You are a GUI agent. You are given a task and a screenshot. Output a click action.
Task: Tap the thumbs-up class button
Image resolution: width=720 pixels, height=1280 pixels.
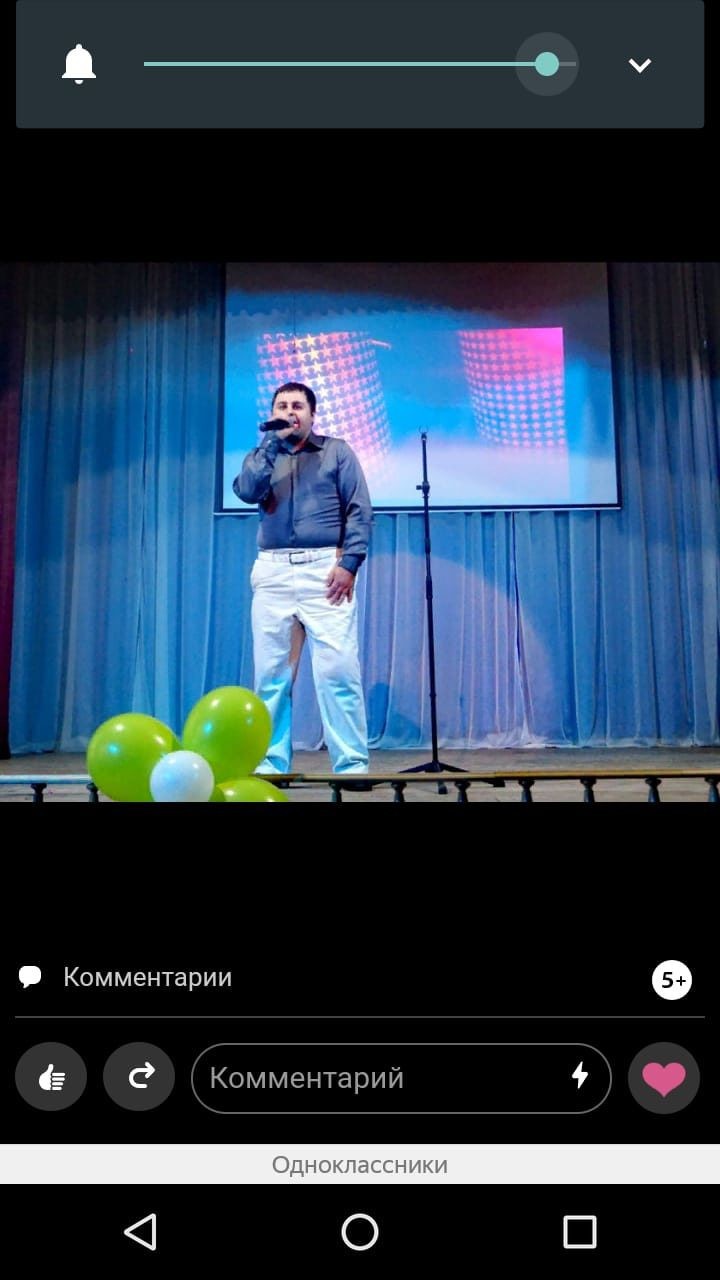coord(51,1078)
